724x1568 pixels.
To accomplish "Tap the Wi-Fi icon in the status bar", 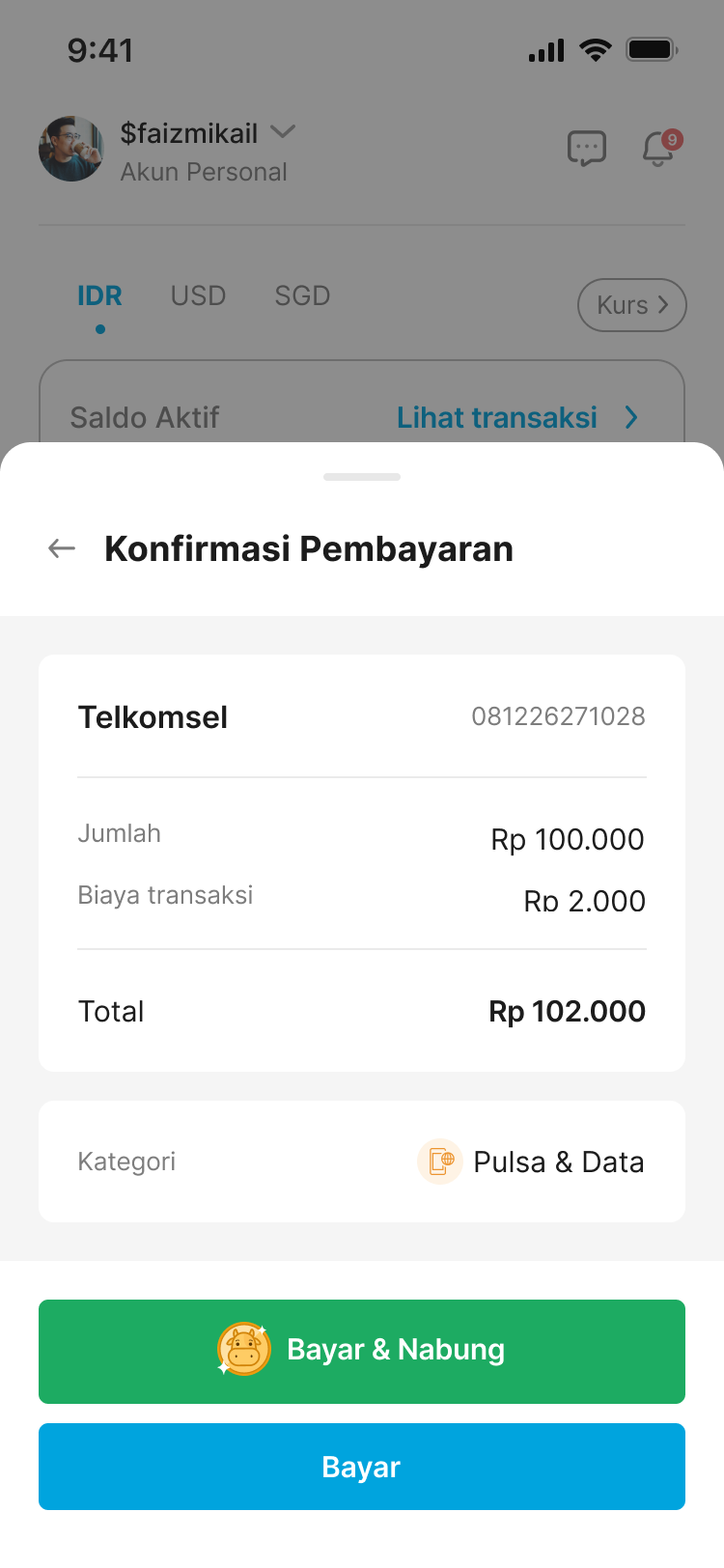I will click(596, 50).
